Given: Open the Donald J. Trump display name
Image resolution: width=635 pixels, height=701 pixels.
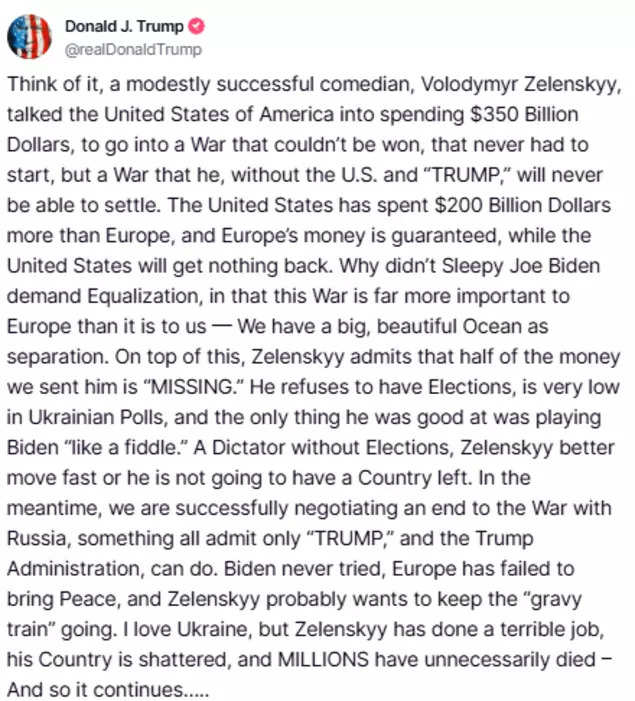Looking at the screenshot, I should click(x=124, y=28).
